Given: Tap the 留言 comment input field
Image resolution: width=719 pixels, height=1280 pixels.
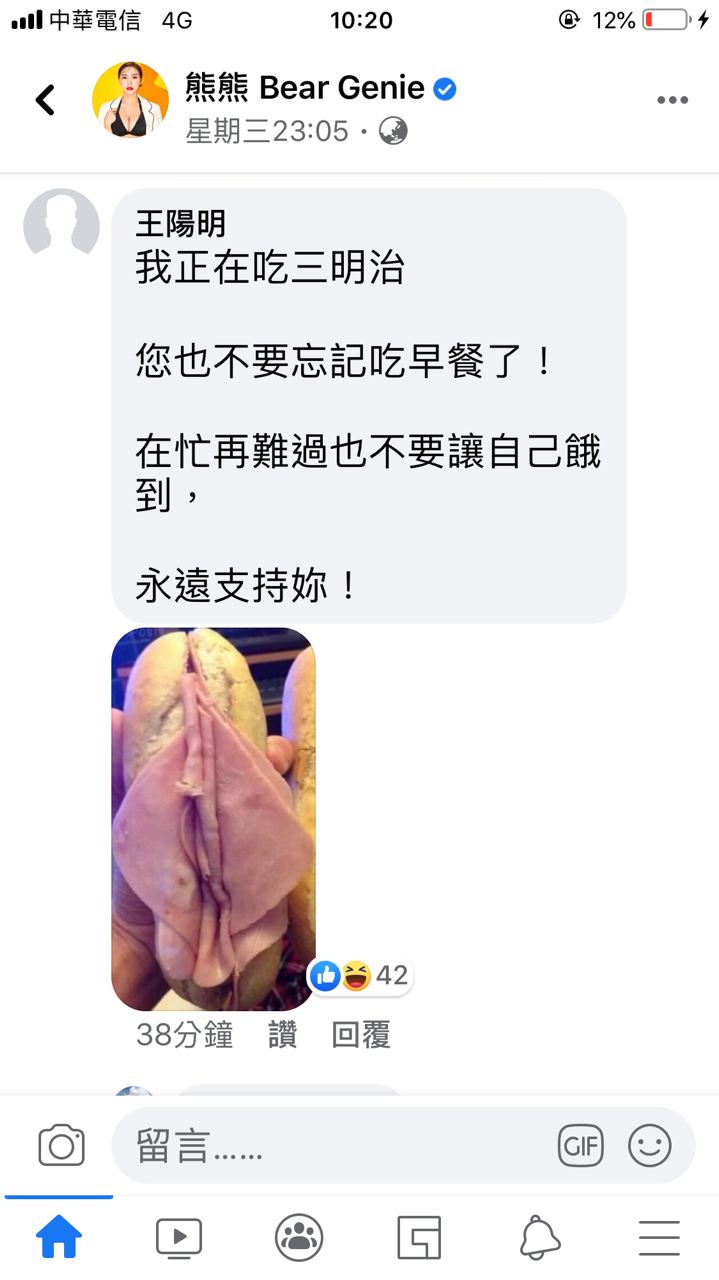Looking at the screenshot, I should (330, 1146).
